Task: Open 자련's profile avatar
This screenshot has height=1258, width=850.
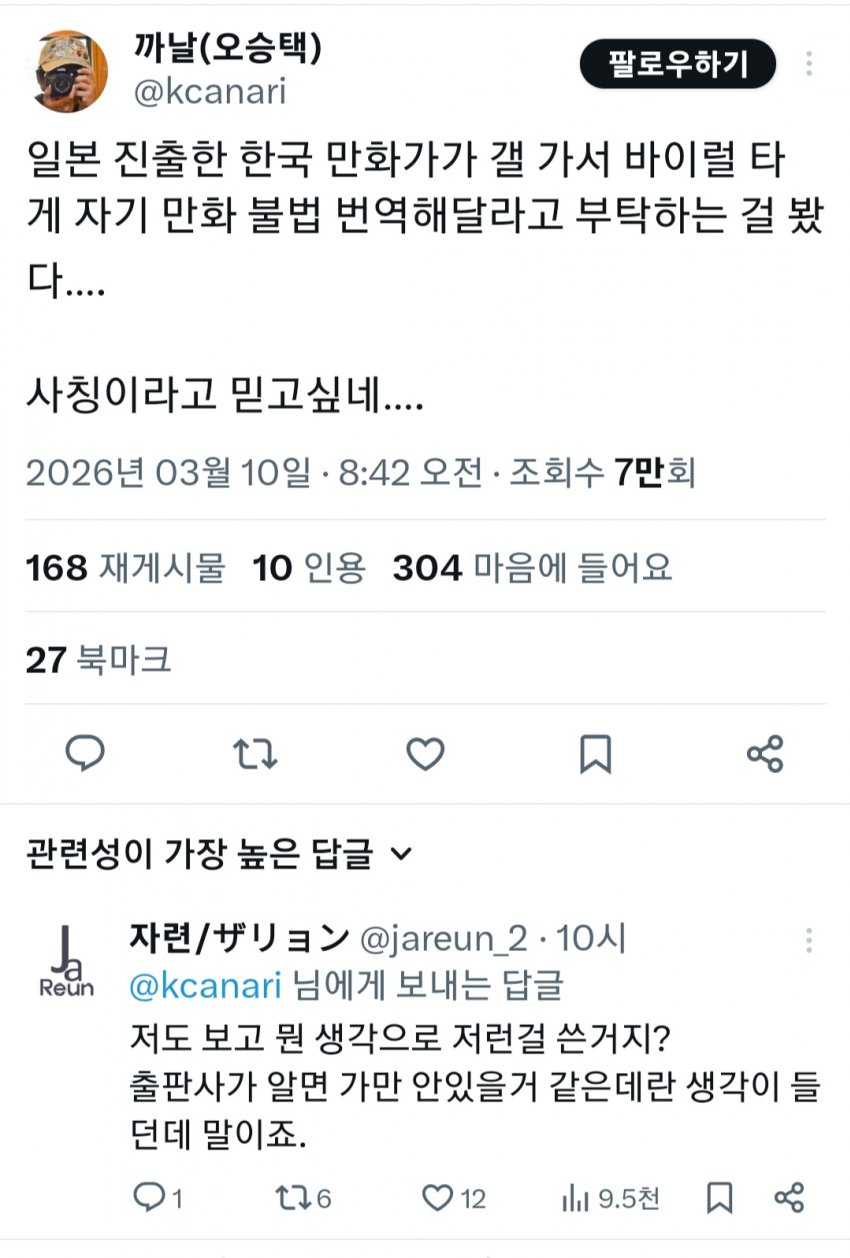Action: (x=67, y=962)
